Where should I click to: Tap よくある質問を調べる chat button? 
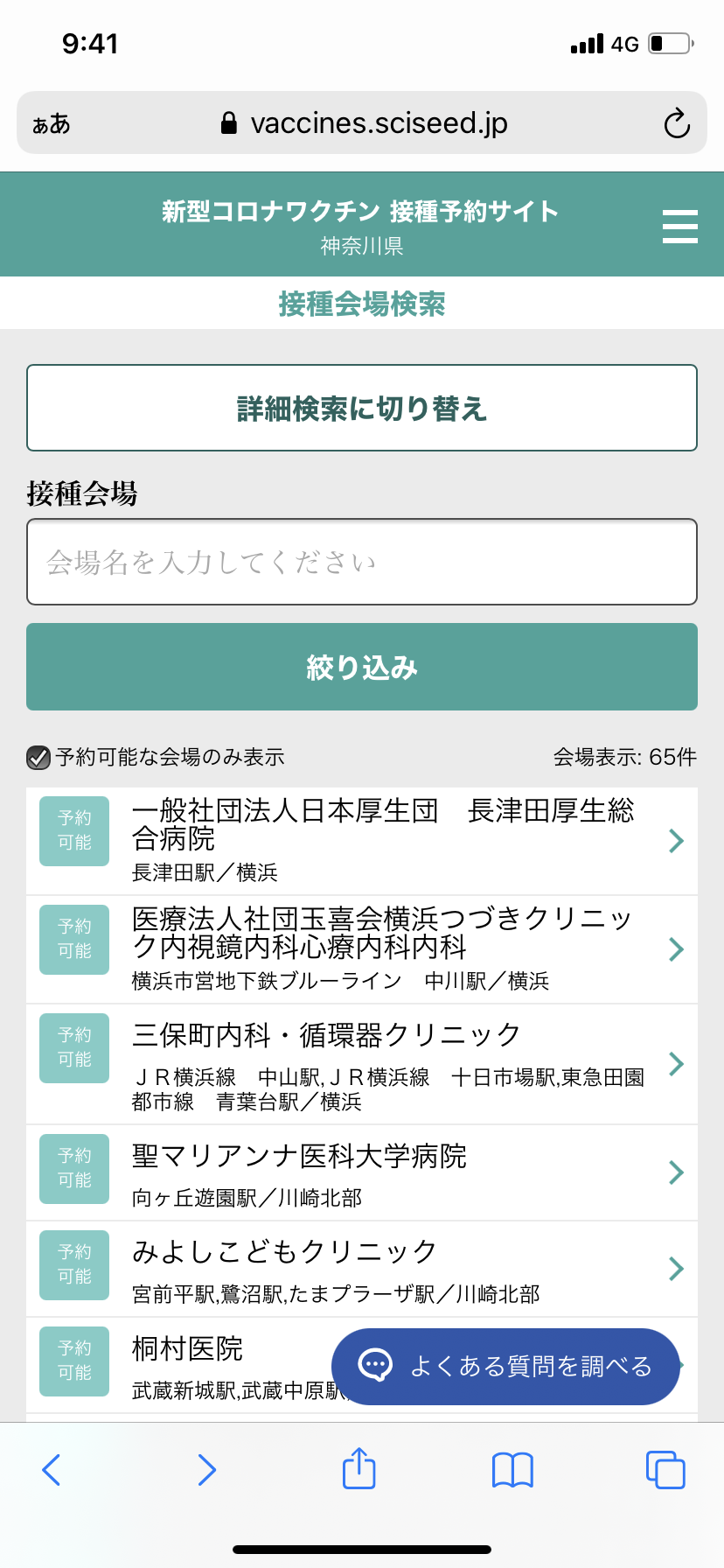pos(505,1366)
